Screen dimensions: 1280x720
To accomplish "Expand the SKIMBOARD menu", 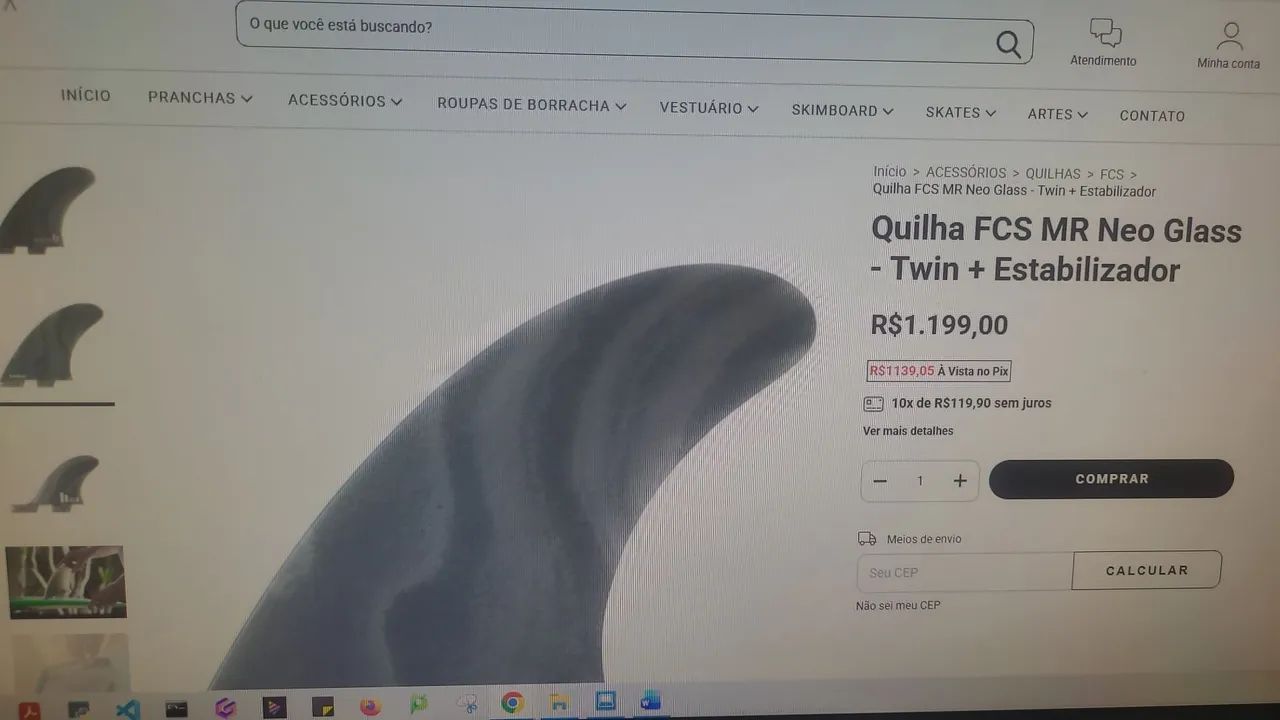I will click(842, 111).
